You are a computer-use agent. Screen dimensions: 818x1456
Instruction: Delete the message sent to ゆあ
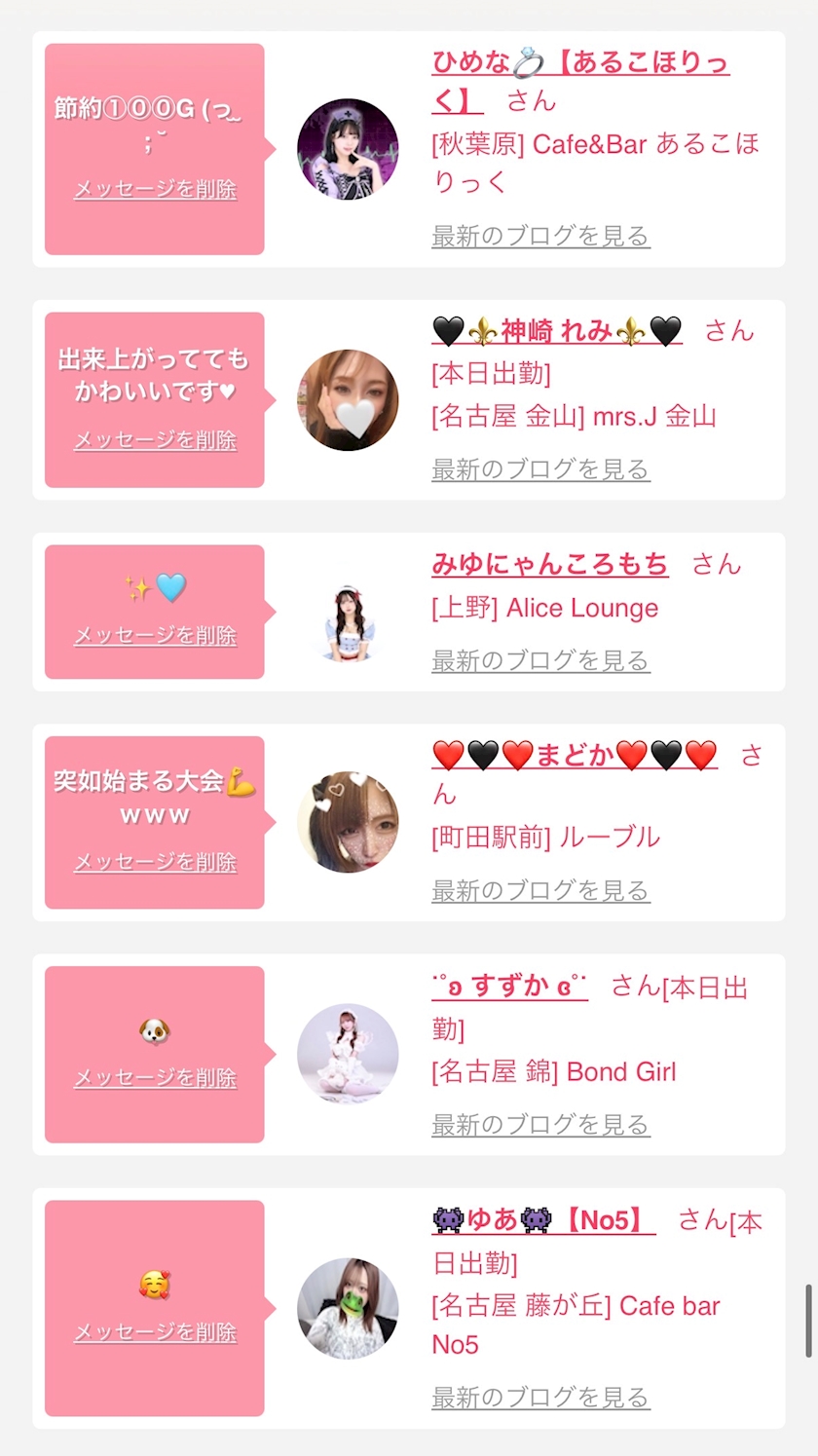[x=155, y=1332]
